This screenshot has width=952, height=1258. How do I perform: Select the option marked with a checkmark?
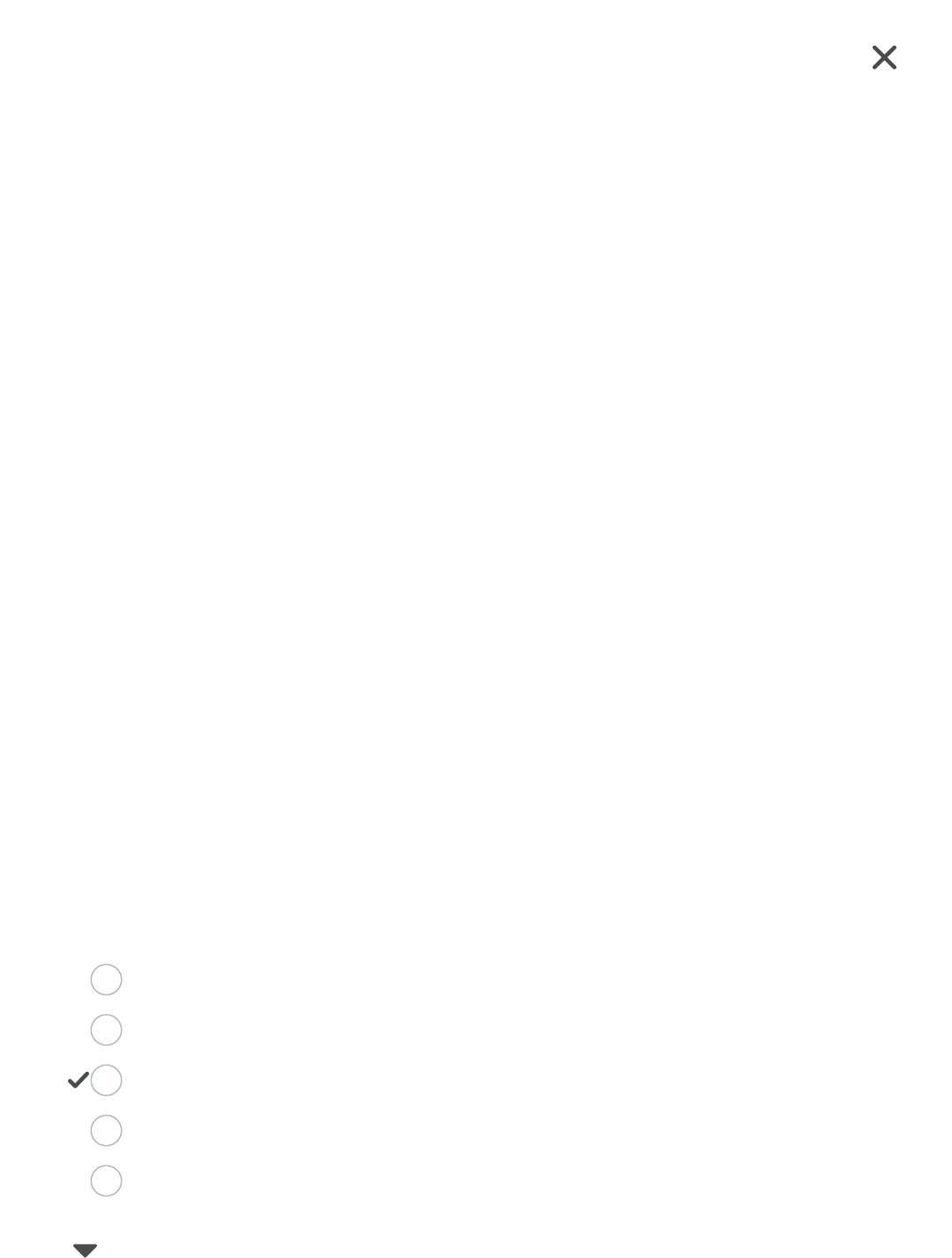click(x=106, y=1080)
